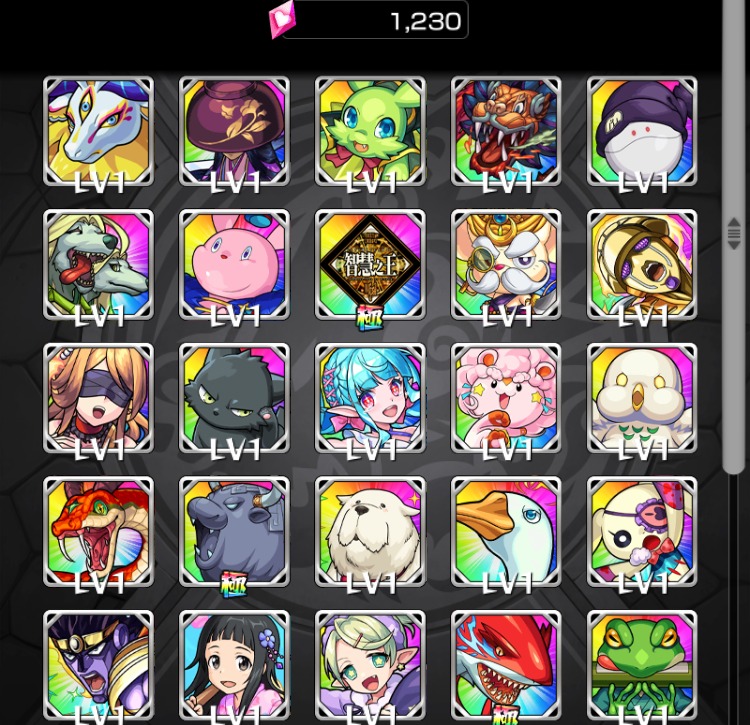Choose the black-haired girl with flower tile
750x725 pixels.
point(234,663)
